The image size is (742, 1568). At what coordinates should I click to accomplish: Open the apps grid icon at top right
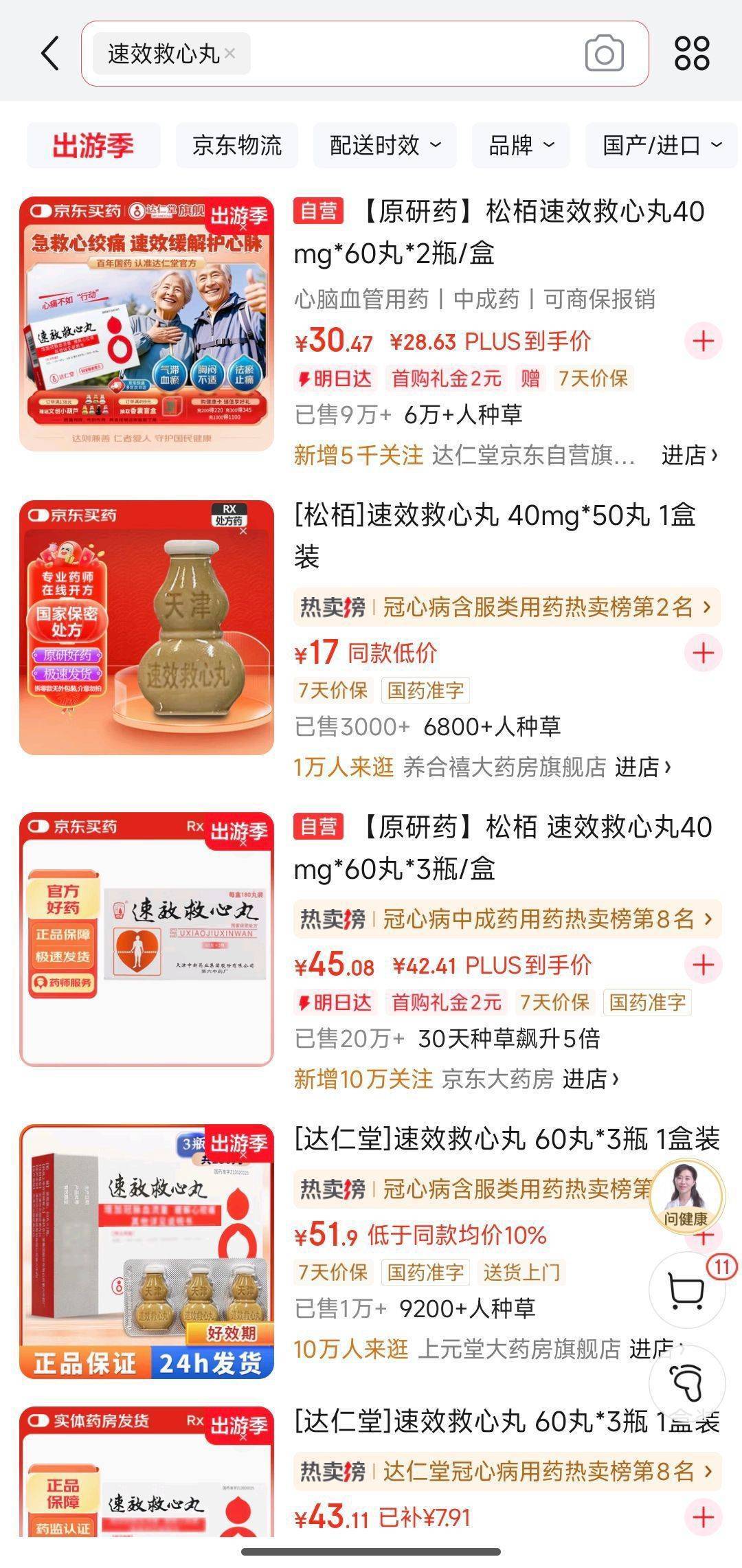[x=691, y=53]
